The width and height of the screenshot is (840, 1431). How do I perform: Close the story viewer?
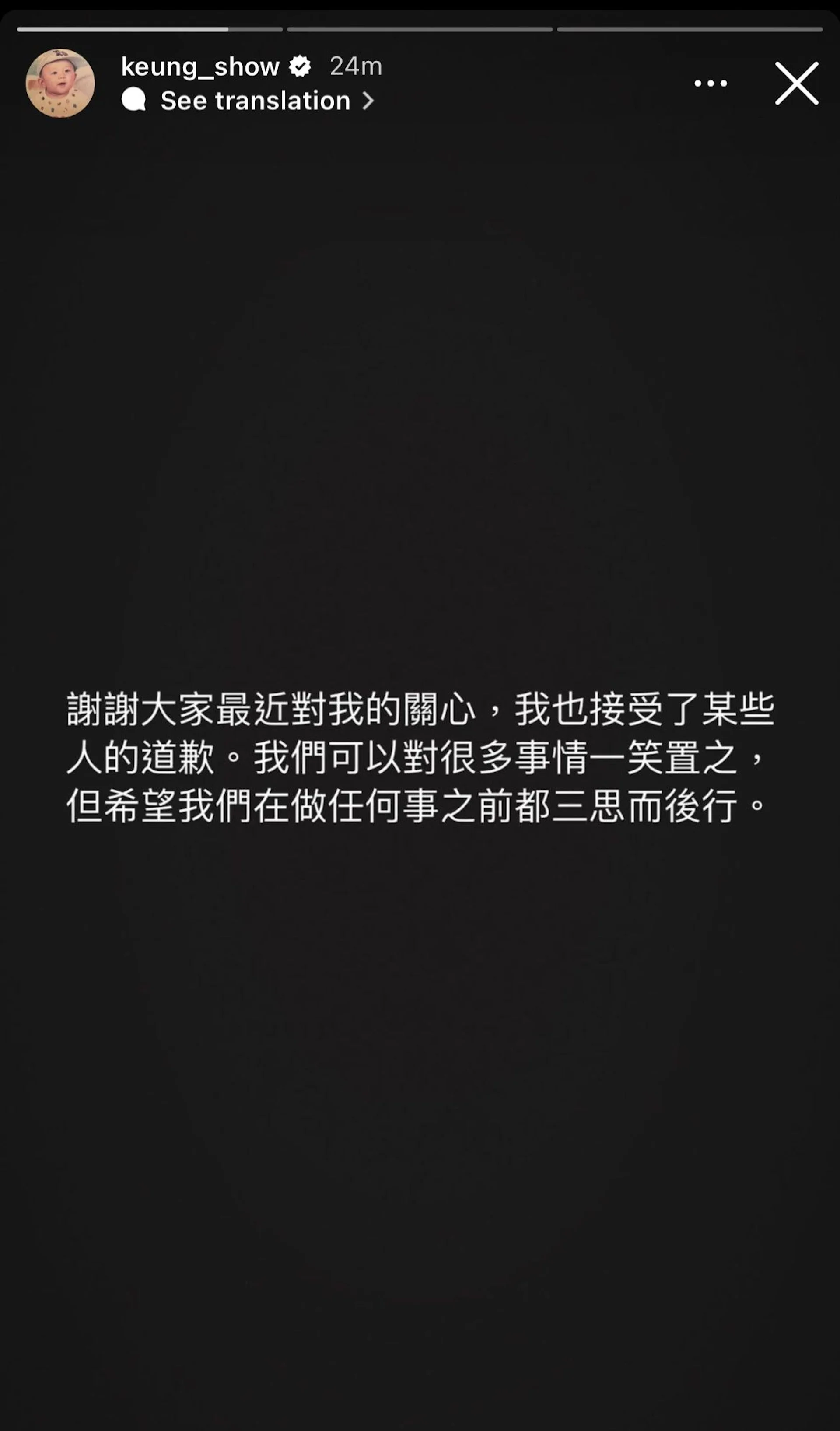click(796, 84)
